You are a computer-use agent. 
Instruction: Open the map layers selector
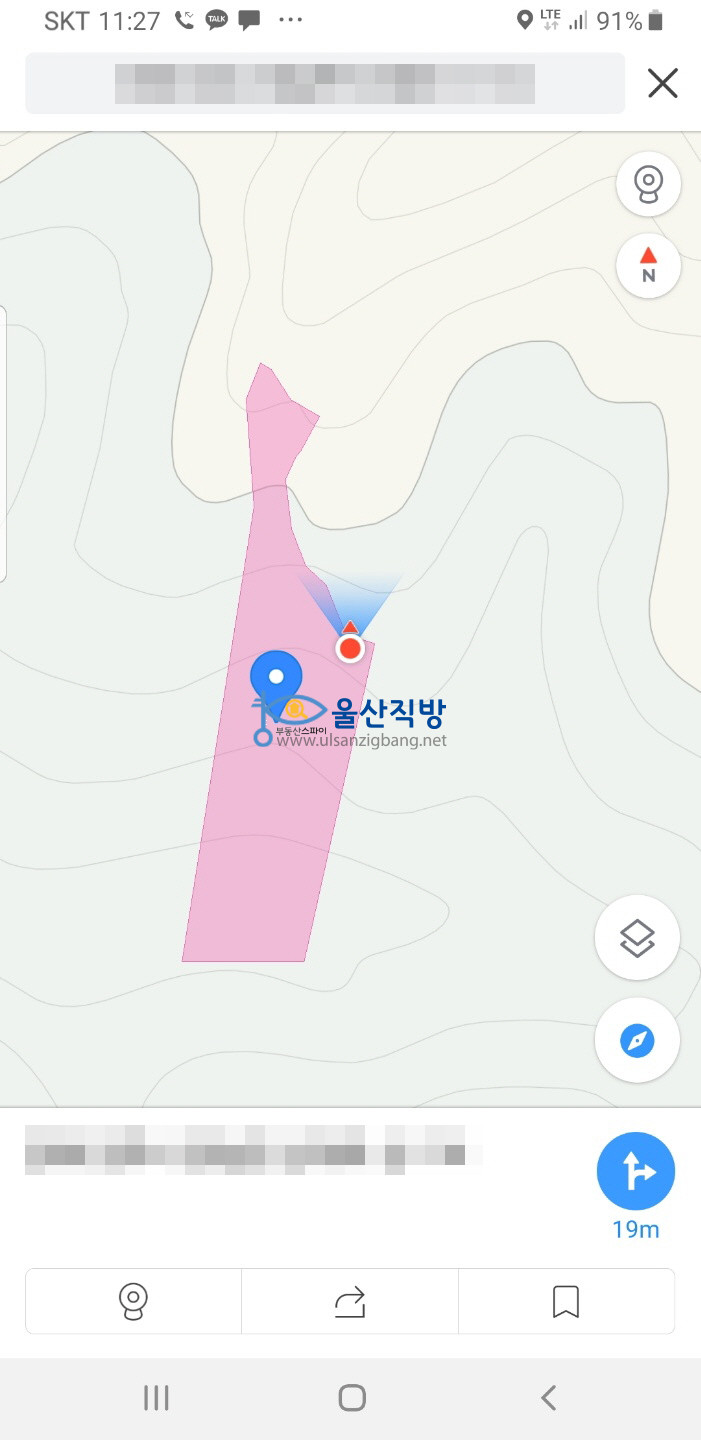click(x=637, y=938)
